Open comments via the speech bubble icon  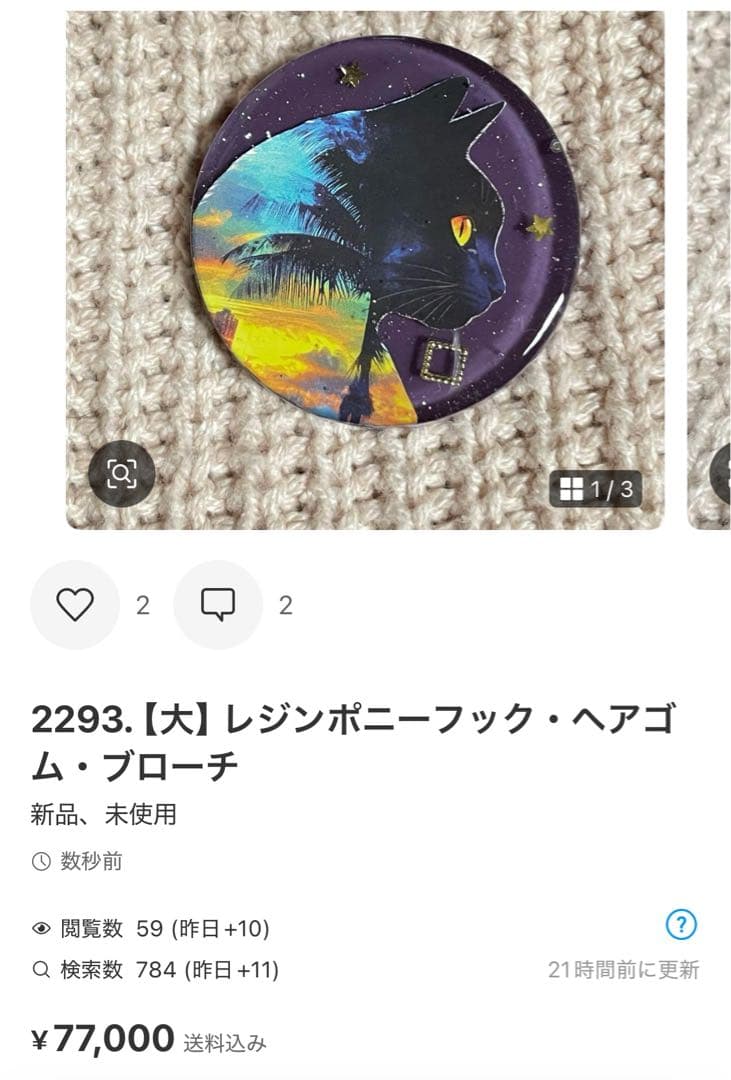tap(216, 603)
